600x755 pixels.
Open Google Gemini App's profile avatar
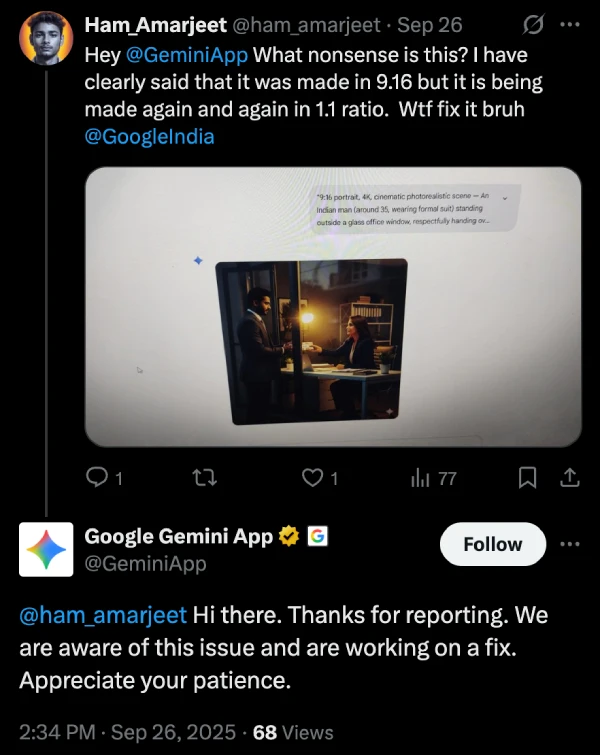click(46, 549)
